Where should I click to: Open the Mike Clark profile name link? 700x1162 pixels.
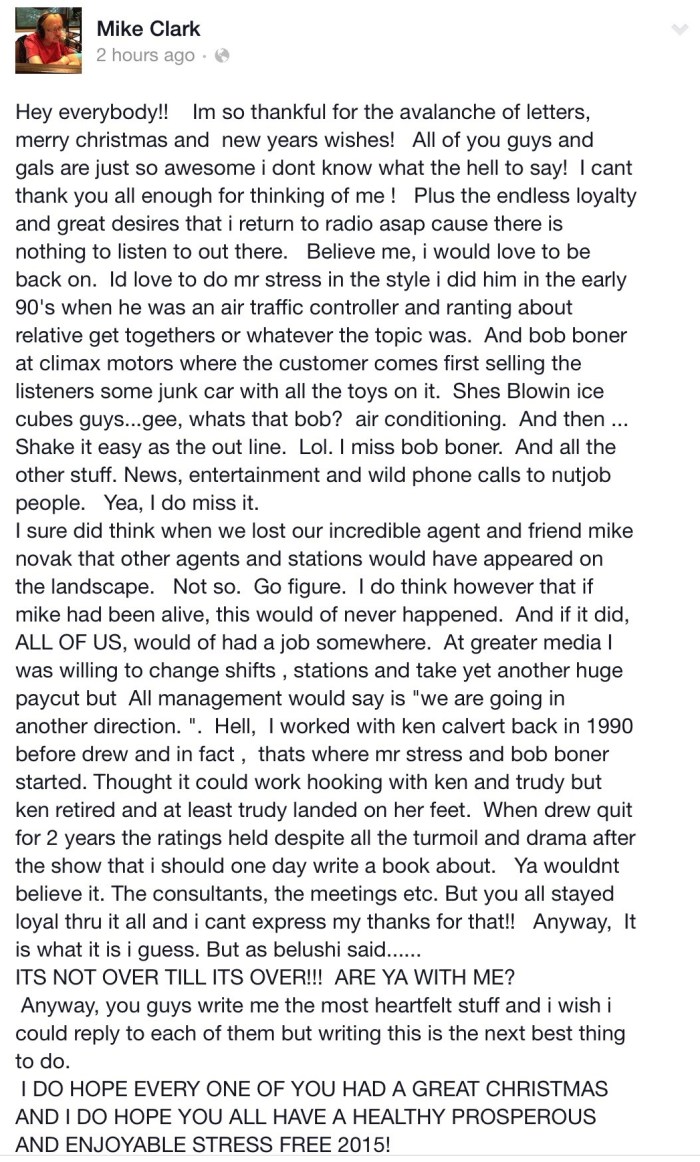coord(147,29)
